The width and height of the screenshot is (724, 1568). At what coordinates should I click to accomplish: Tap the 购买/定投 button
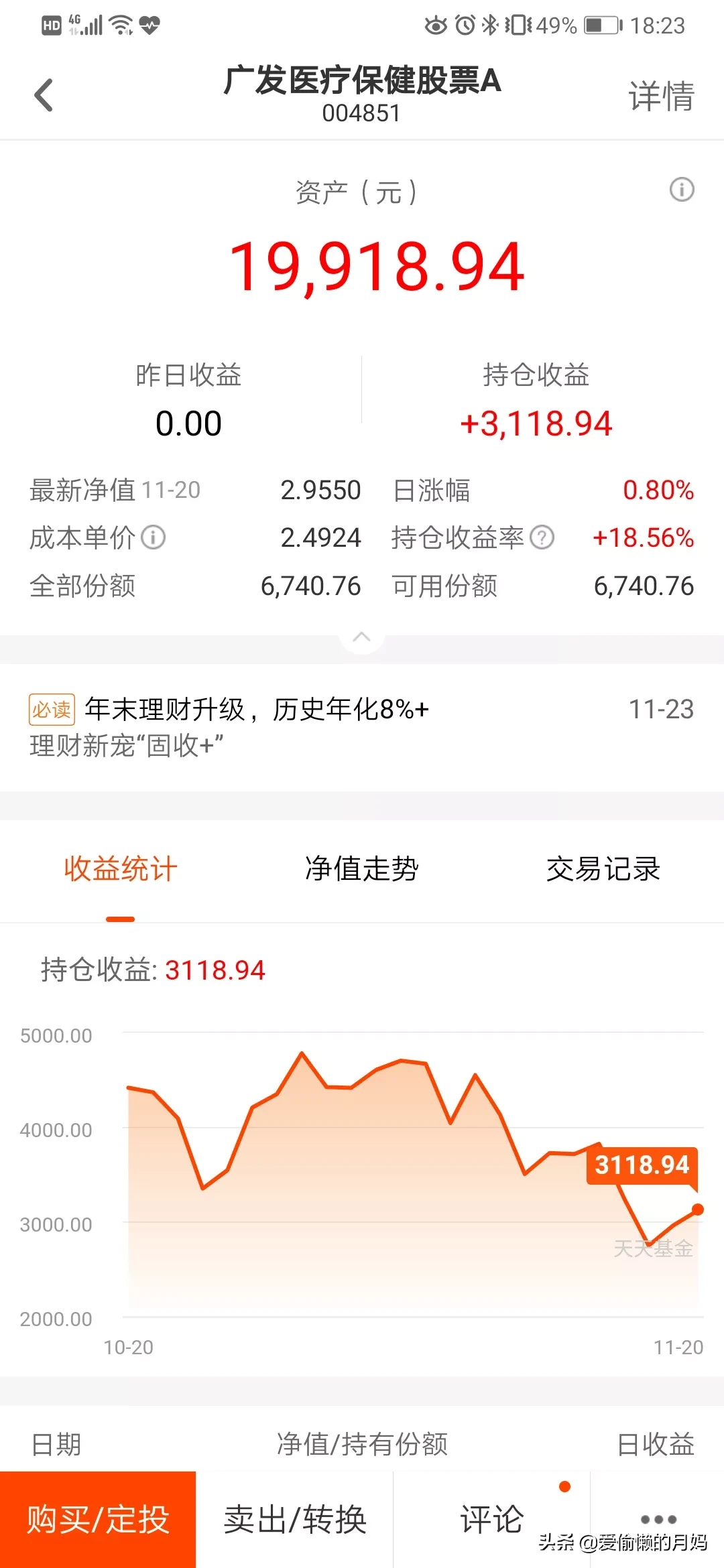[x=98, y=1518]
